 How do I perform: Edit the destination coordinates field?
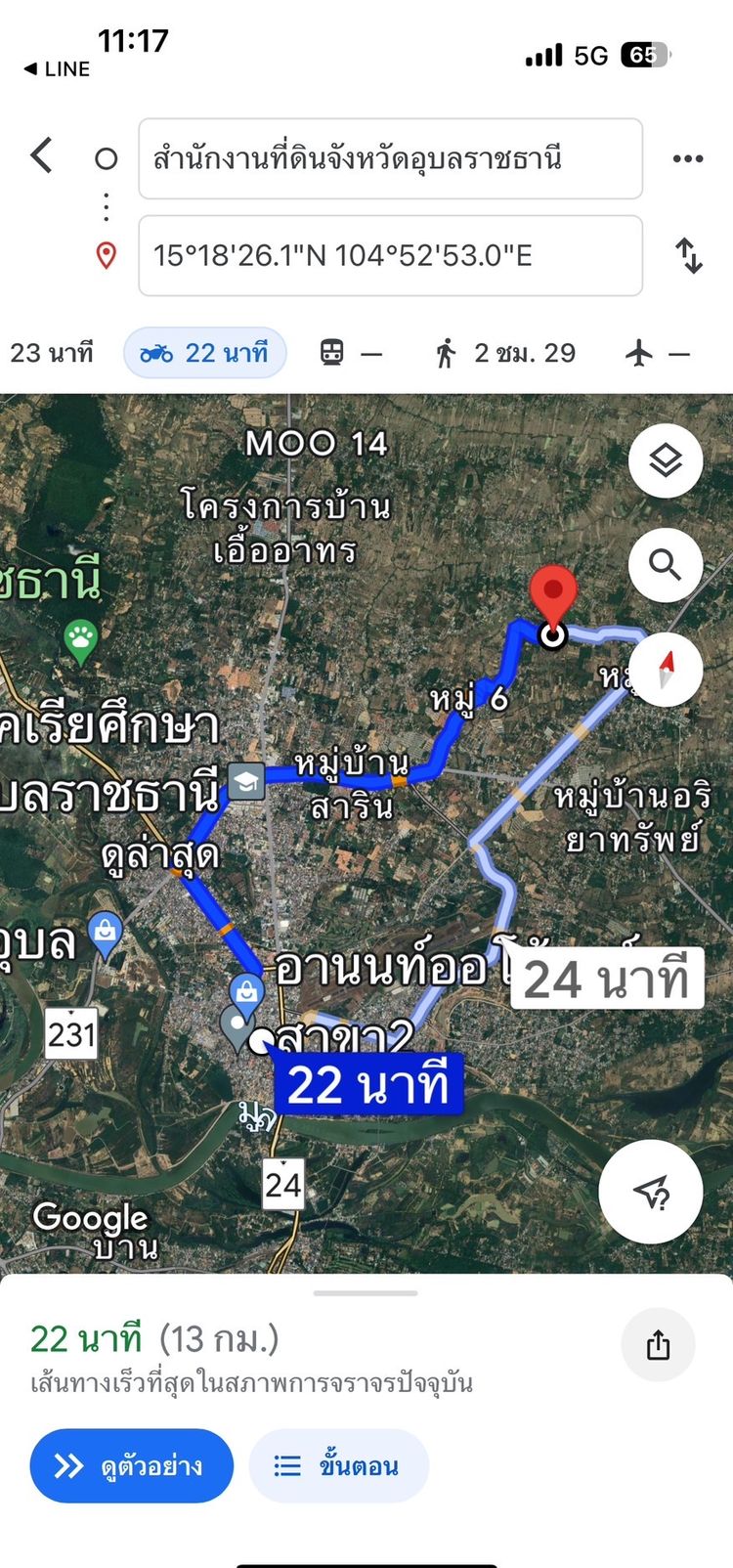[390, 256]
